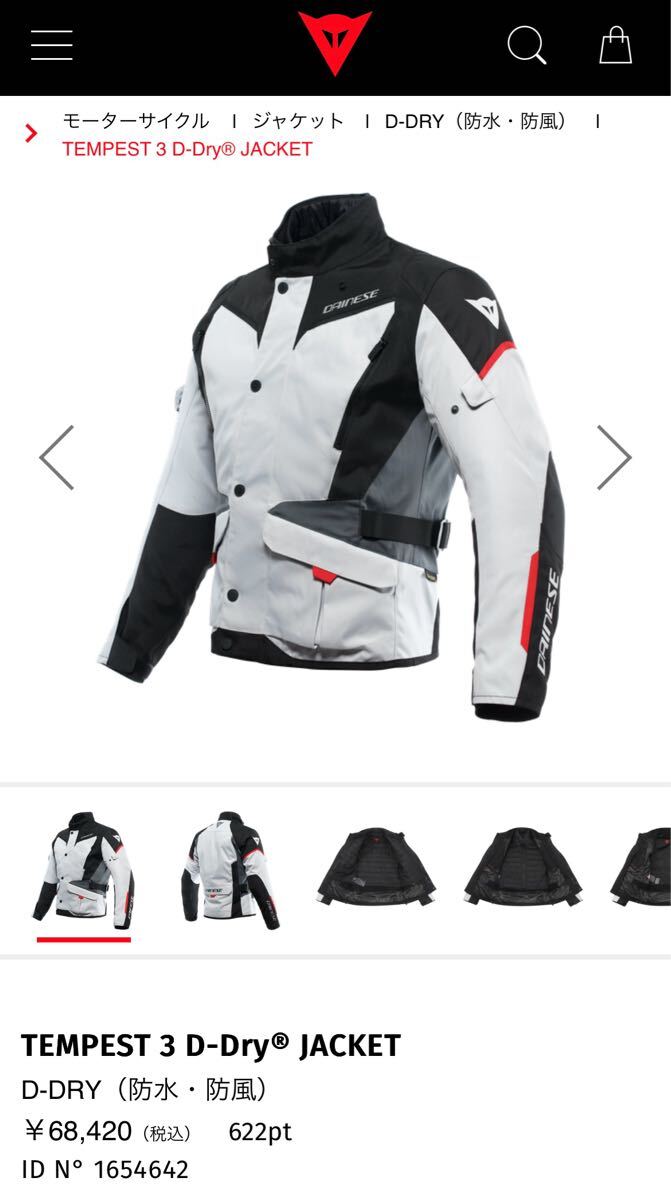The image size is (671, 1200).
Task: Open the shopping bag
Action: click(x=615, y=46)
